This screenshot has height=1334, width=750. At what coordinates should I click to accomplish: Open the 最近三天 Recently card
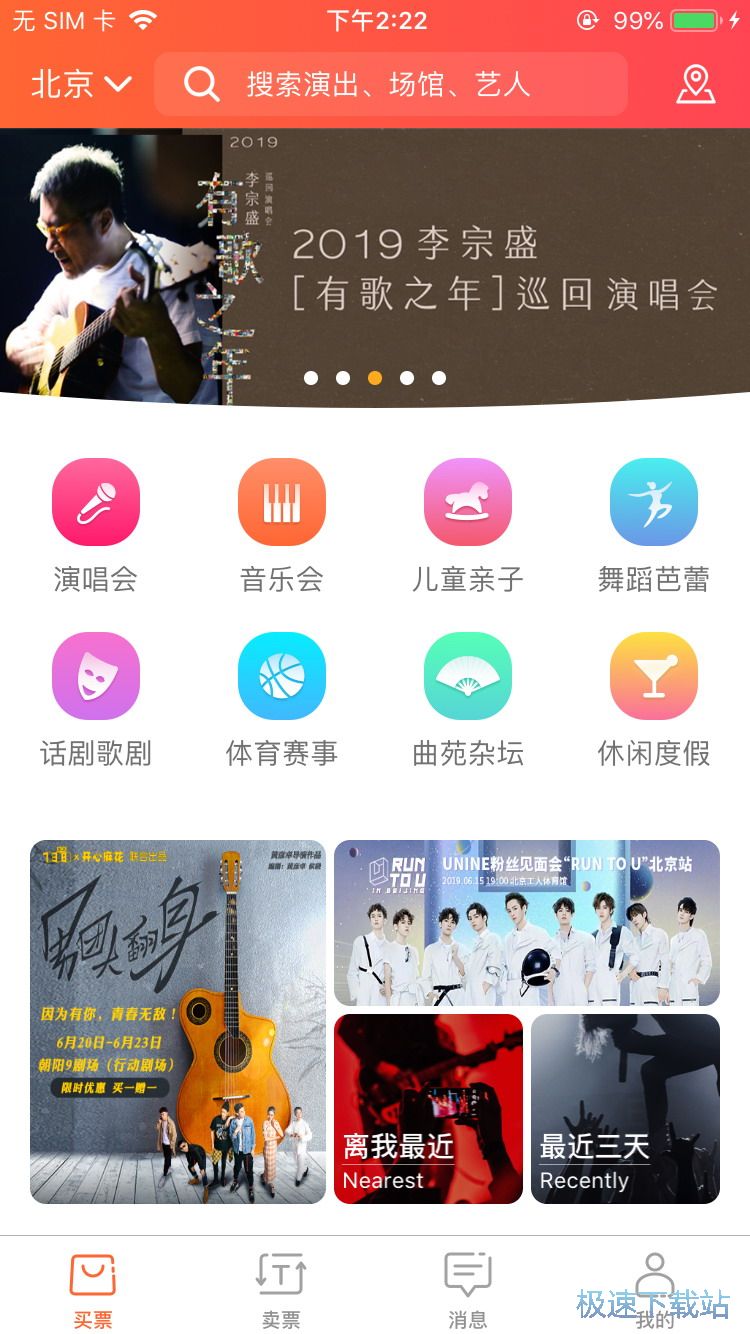[x=625, y=1108]
